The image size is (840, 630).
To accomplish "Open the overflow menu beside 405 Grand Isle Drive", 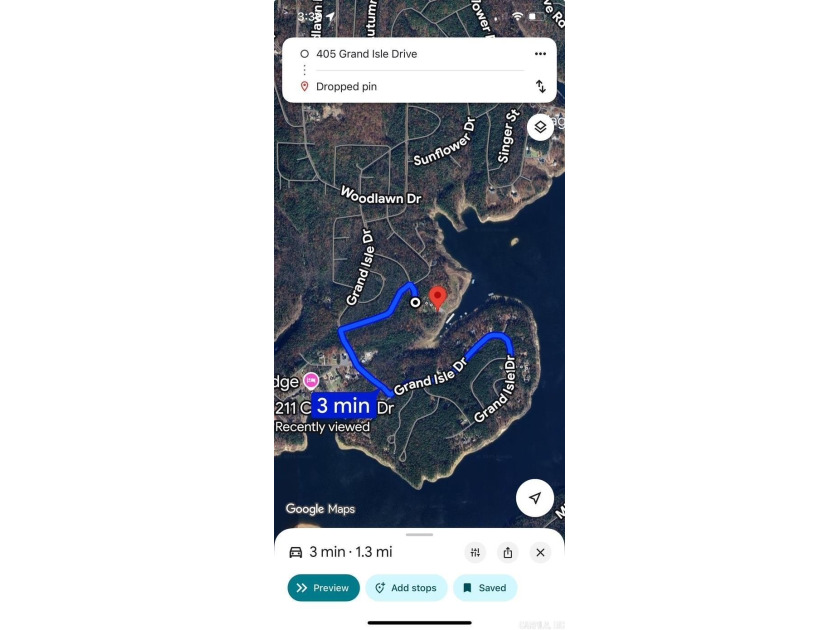I will click(x=540, y=54).
